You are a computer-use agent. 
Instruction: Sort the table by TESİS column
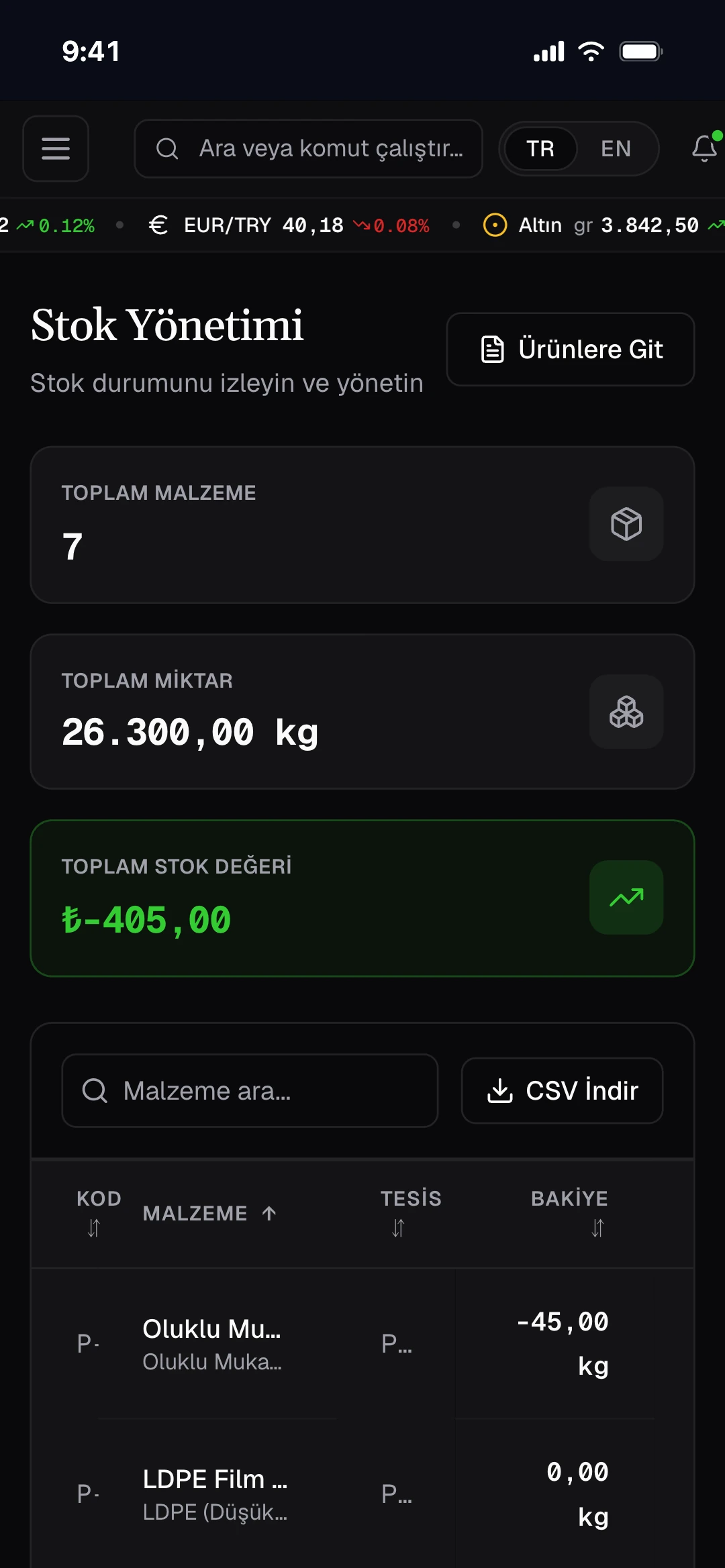(411, 1213)
